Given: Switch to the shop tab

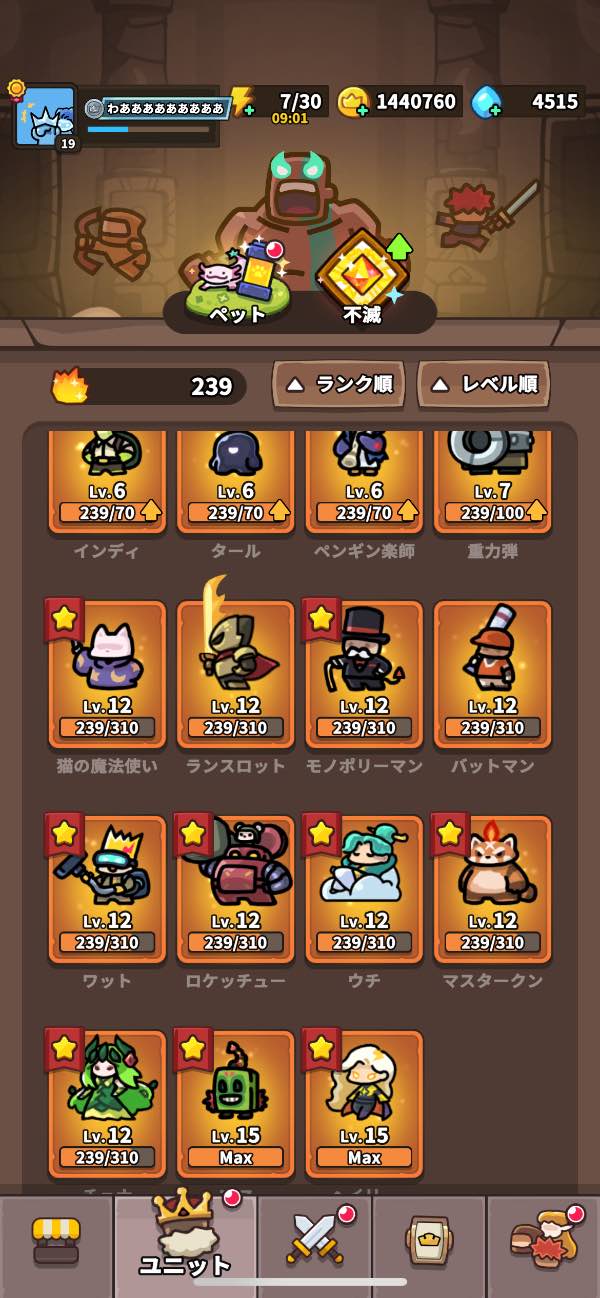Looking at the screenshot, I should click(56, 1243).
